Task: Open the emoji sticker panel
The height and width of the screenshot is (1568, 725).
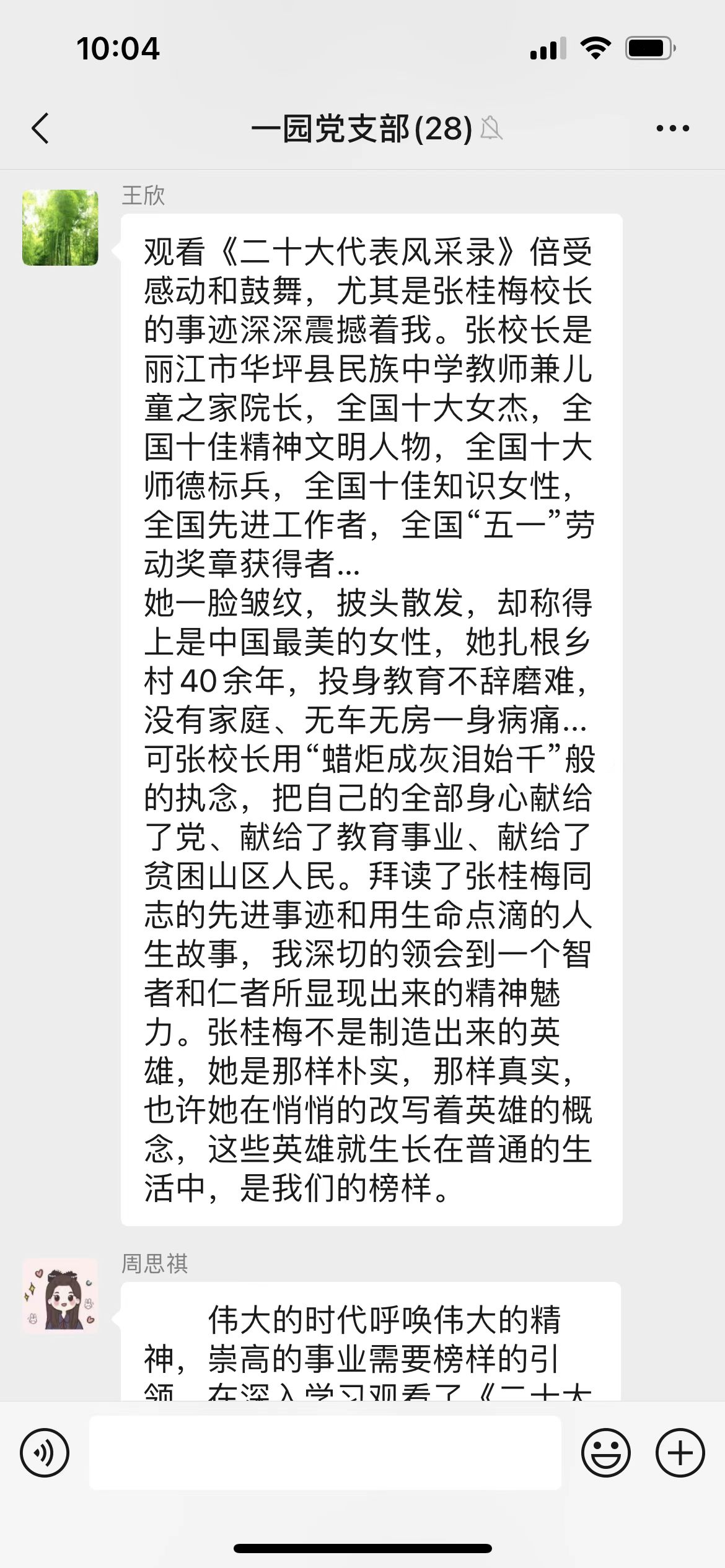Action: click(x=605, y=1452)
